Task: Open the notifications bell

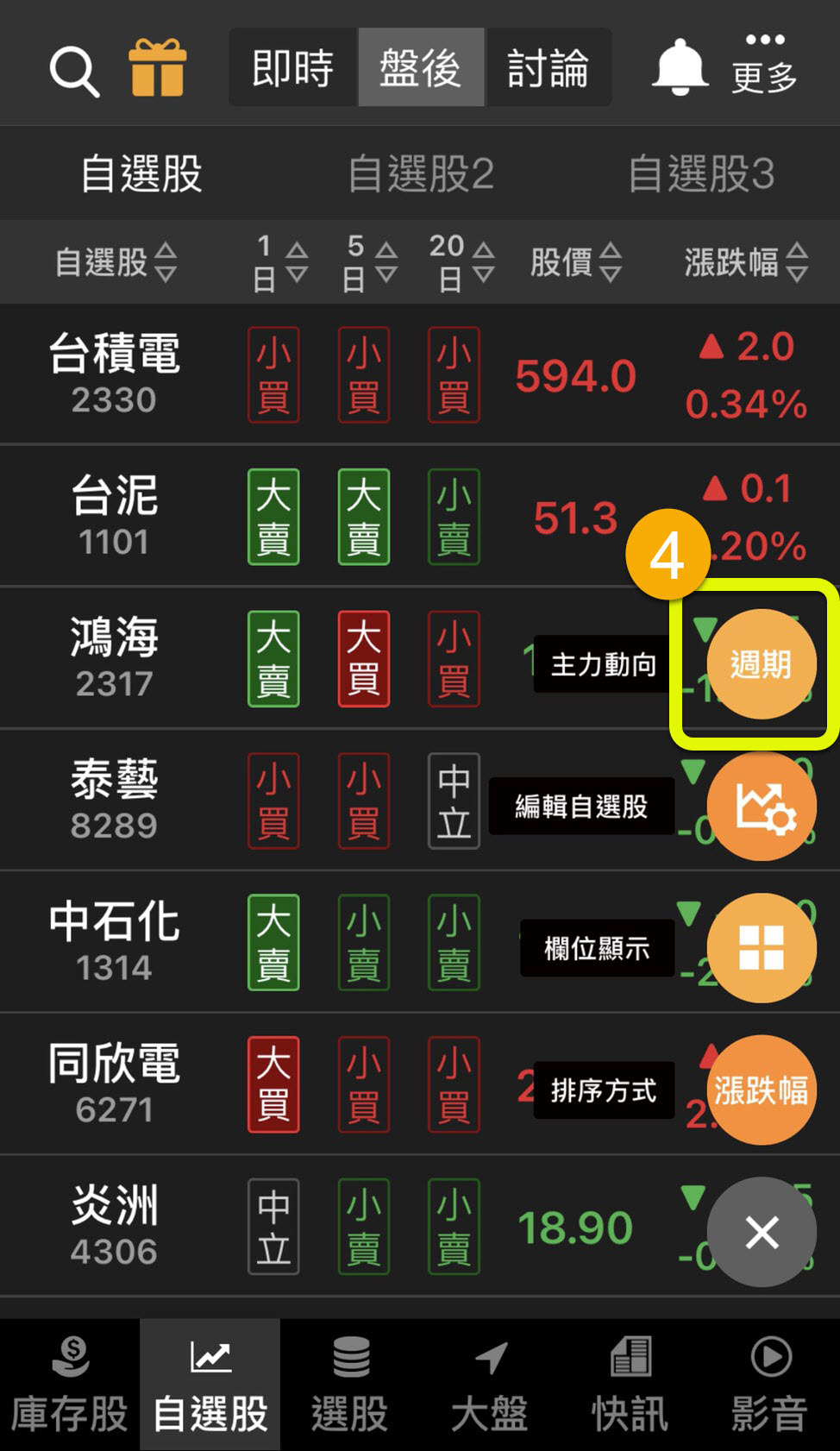Action: tap(680, 68)
